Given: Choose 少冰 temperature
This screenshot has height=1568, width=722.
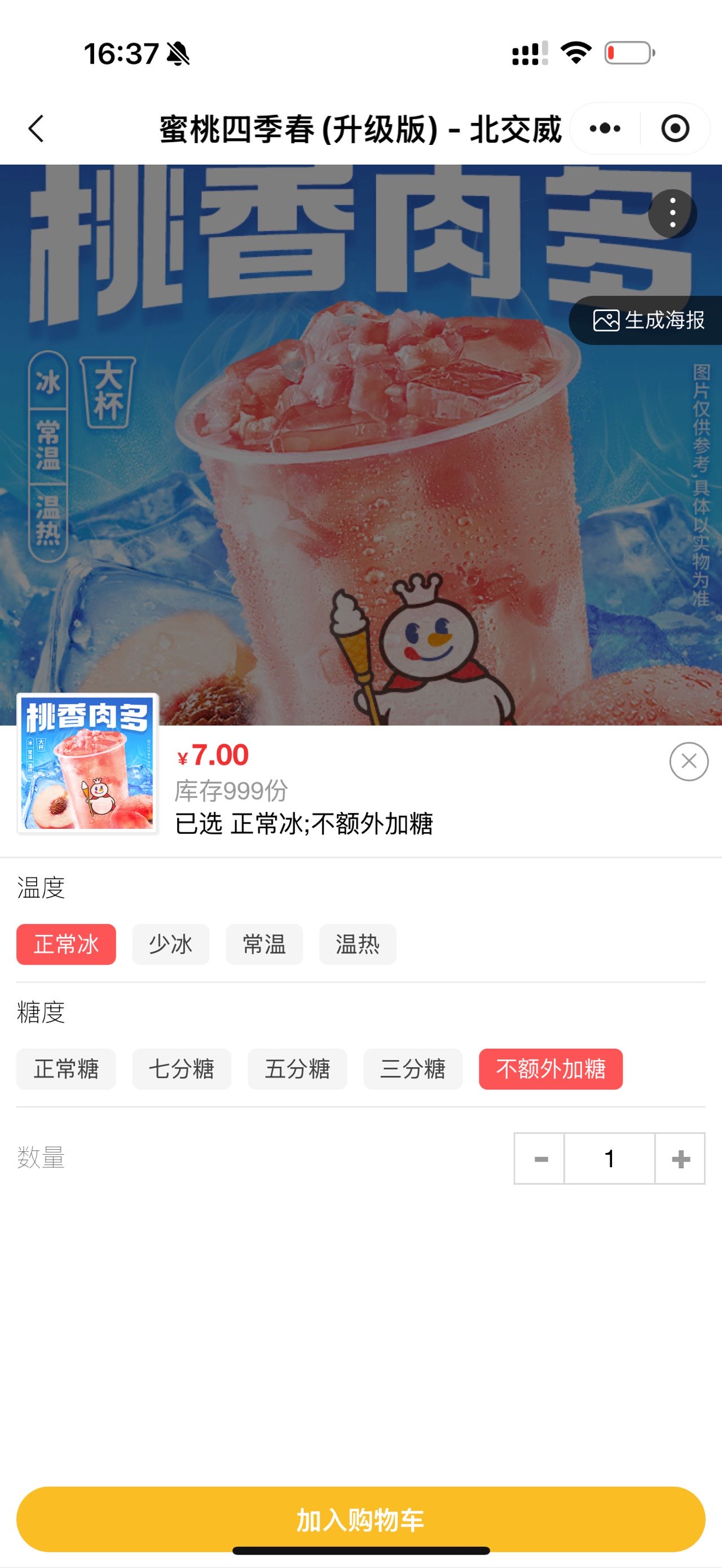Looking at the screenshot, I should [170, 945].
